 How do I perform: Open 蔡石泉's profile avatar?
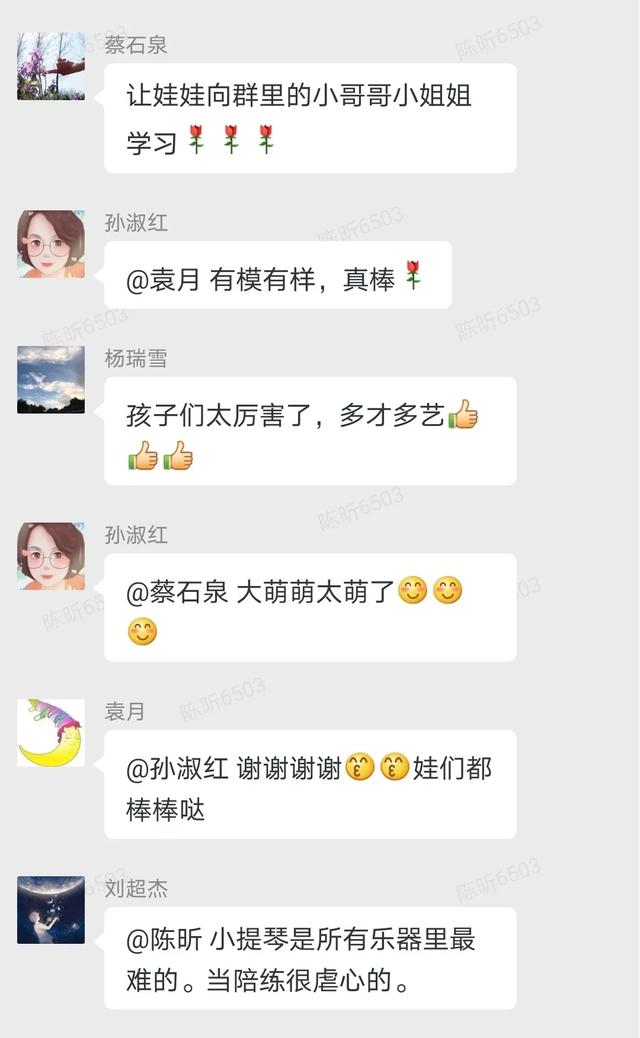[x=51, y=66]
